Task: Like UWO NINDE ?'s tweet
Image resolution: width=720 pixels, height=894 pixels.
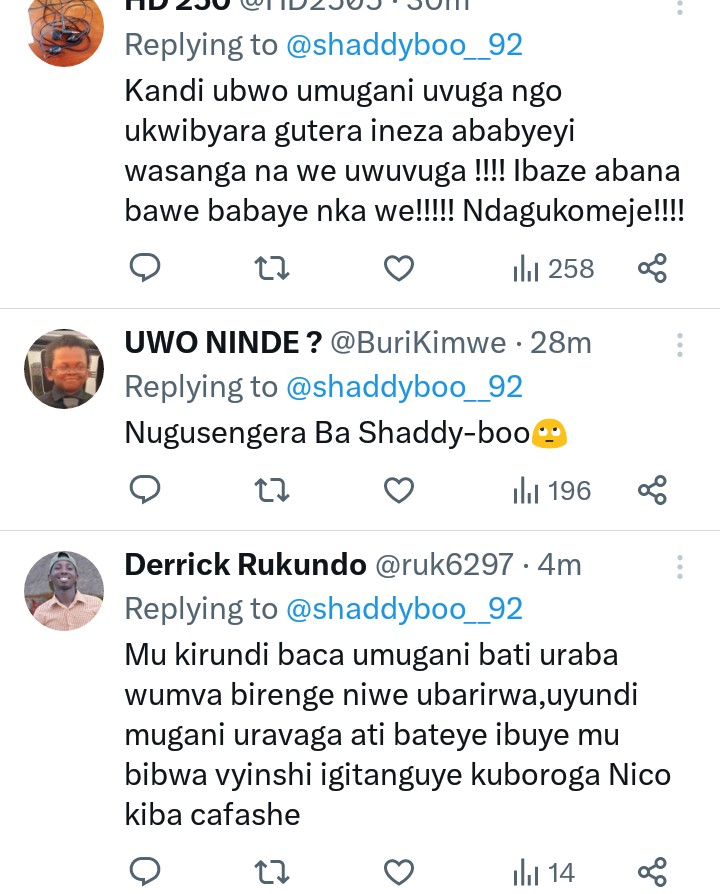Action: tap(399, 490)
